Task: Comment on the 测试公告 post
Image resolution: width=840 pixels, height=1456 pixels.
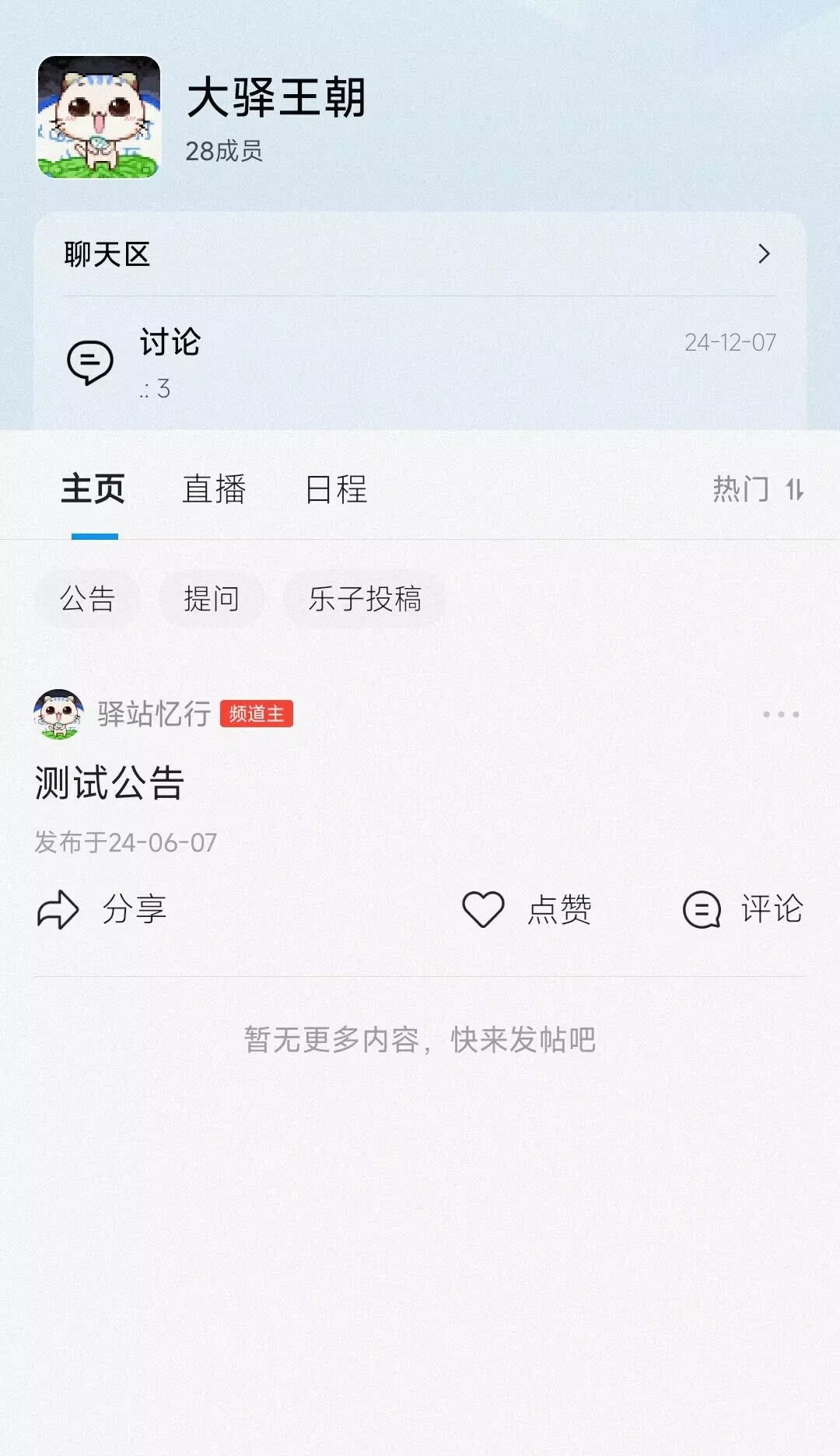Action: pyautogui.click(x=743, y=909)
